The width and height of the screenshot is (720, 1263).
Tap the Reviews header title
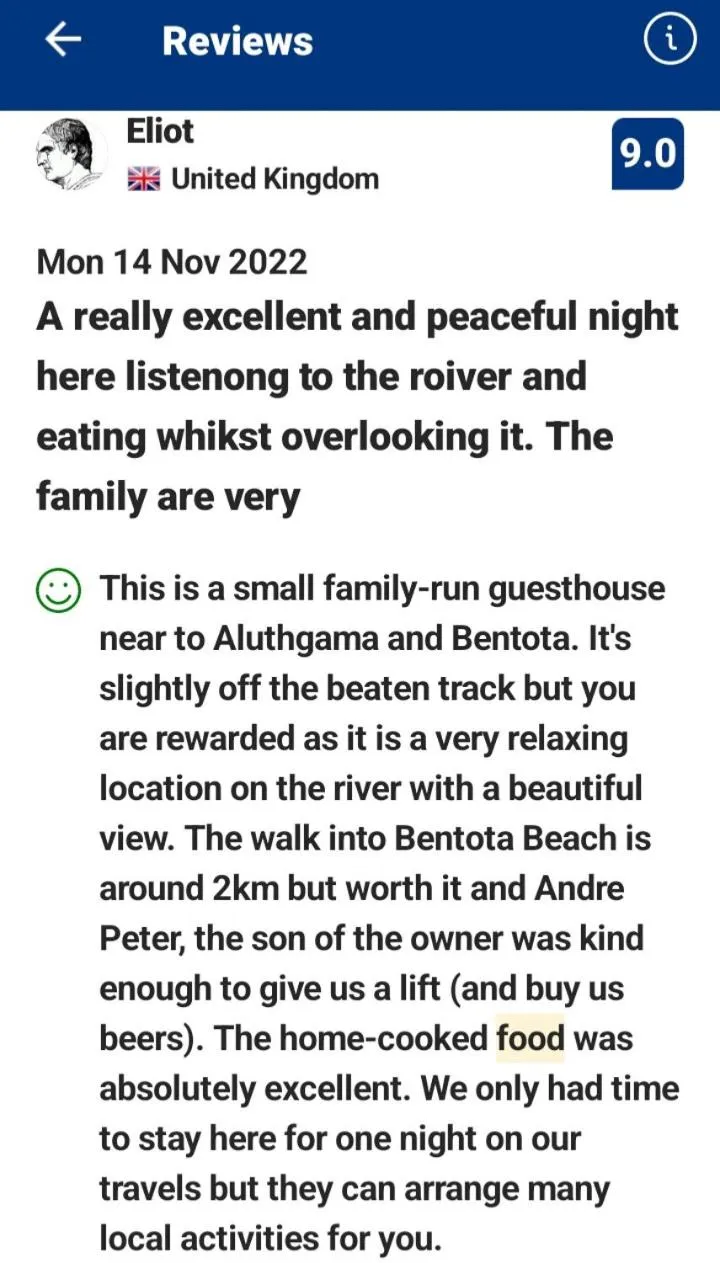coord(236,42)
